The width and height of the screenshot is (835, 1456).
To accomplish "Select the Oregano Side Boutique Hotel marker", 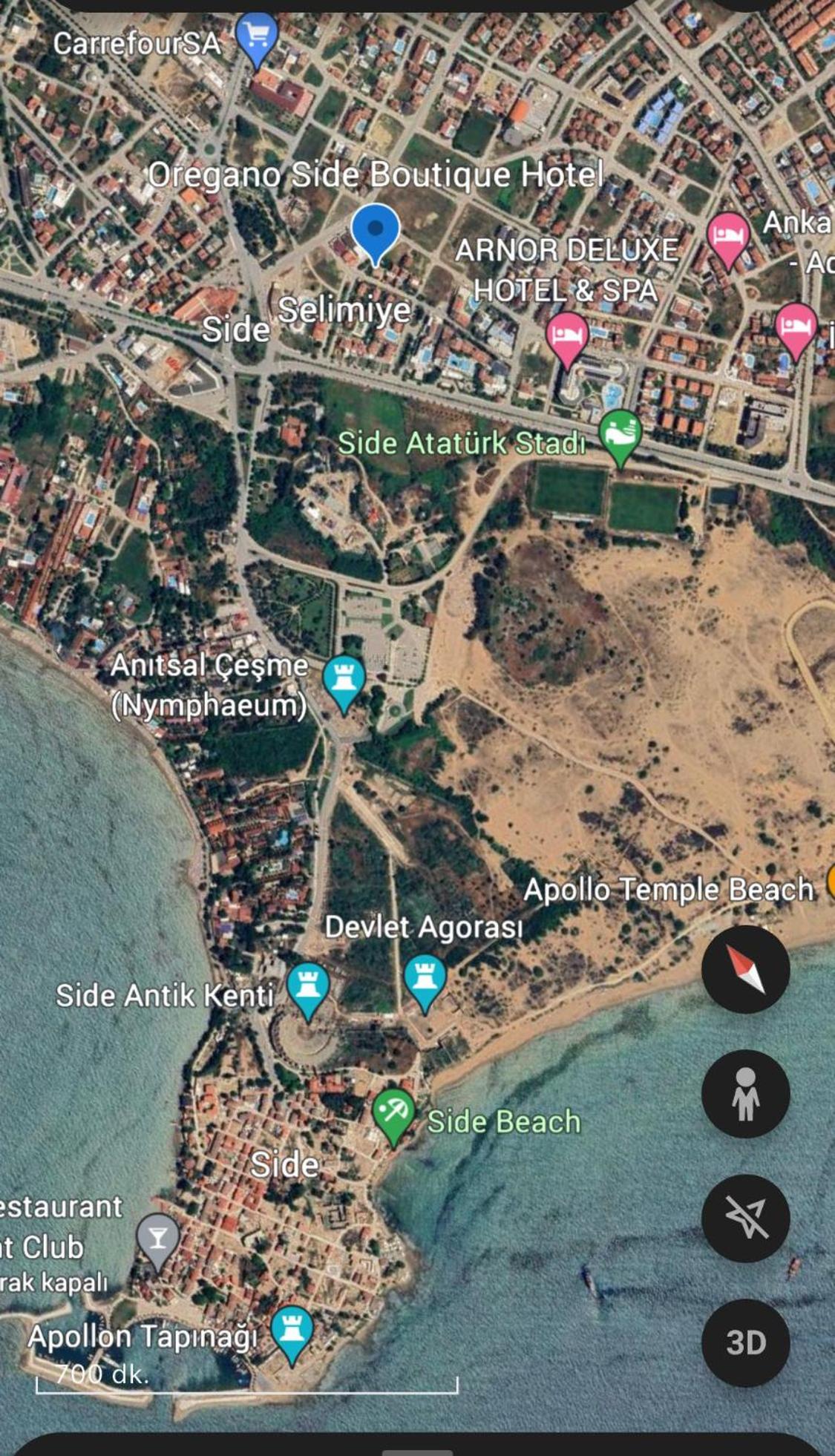I will [375, 232].
